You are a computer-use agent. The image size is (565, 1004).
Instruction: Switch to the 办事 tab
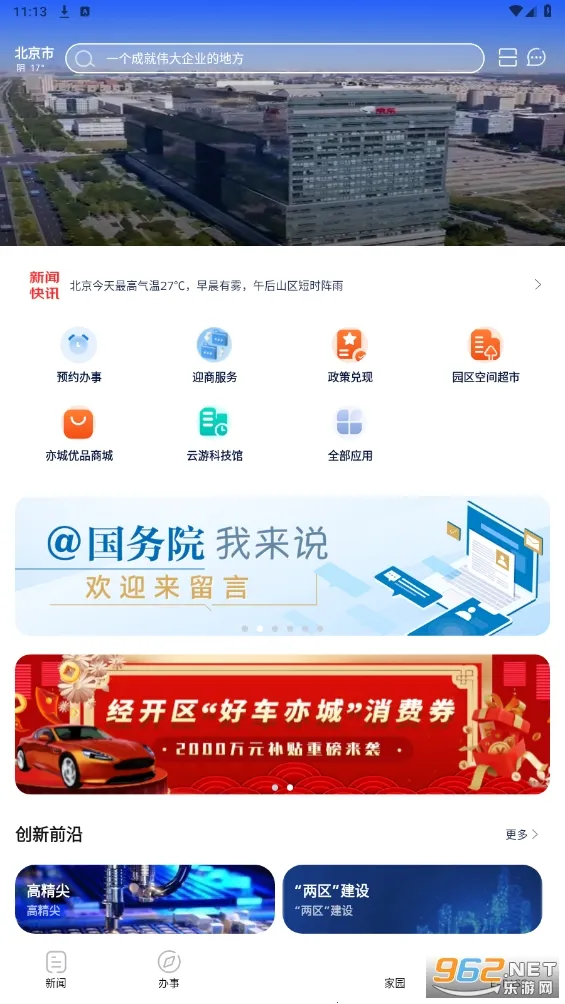(169, 969)
